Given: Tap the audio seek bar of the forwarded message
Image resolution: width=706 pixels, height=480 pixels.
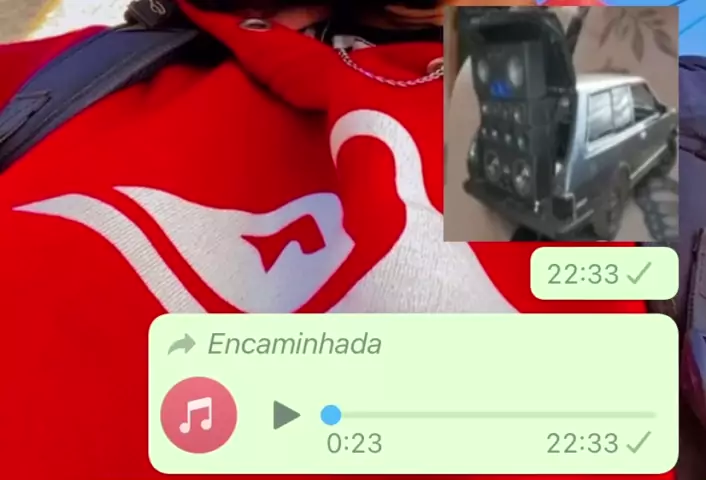Looking at the screenshot, I should (490, 414).
